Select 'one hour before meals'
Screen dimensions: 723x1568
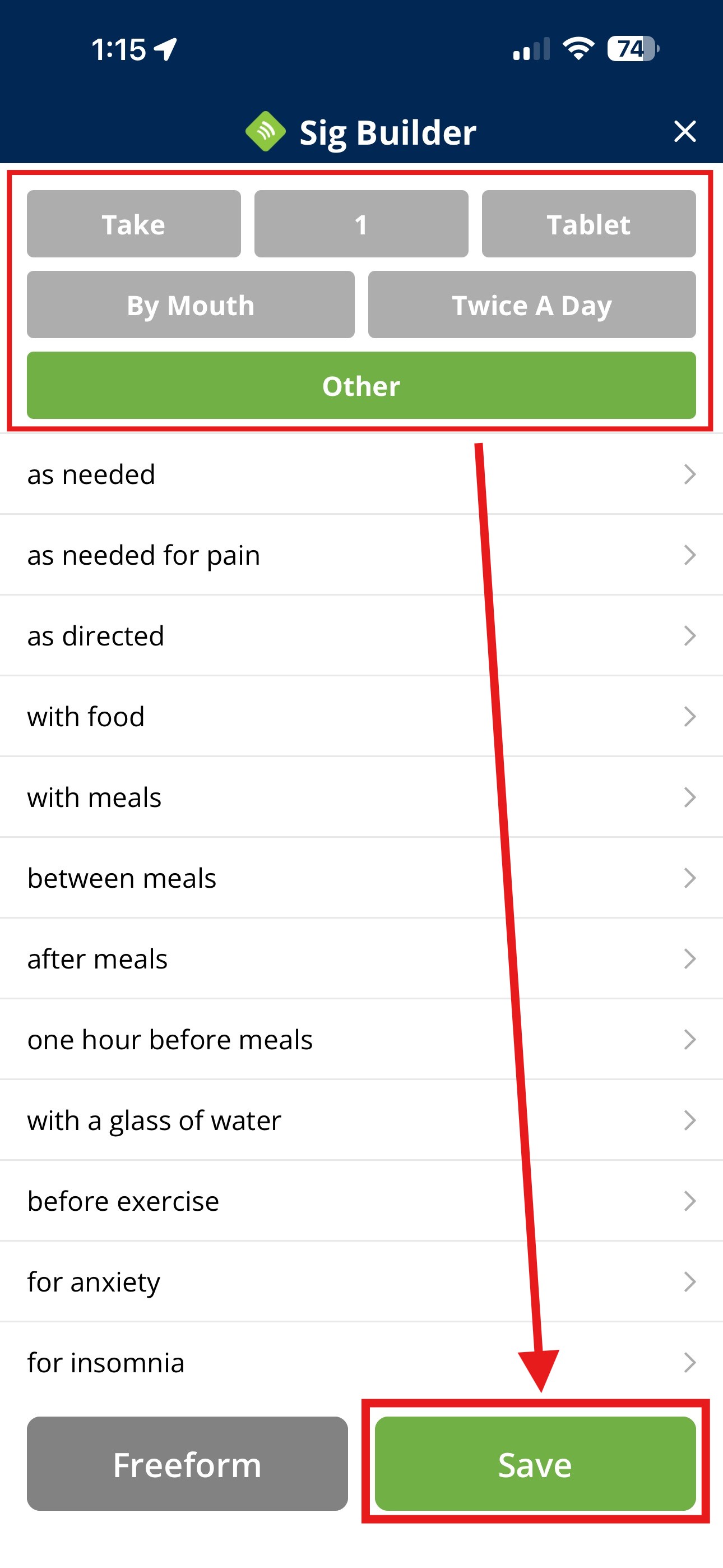tap(361, 1040)
